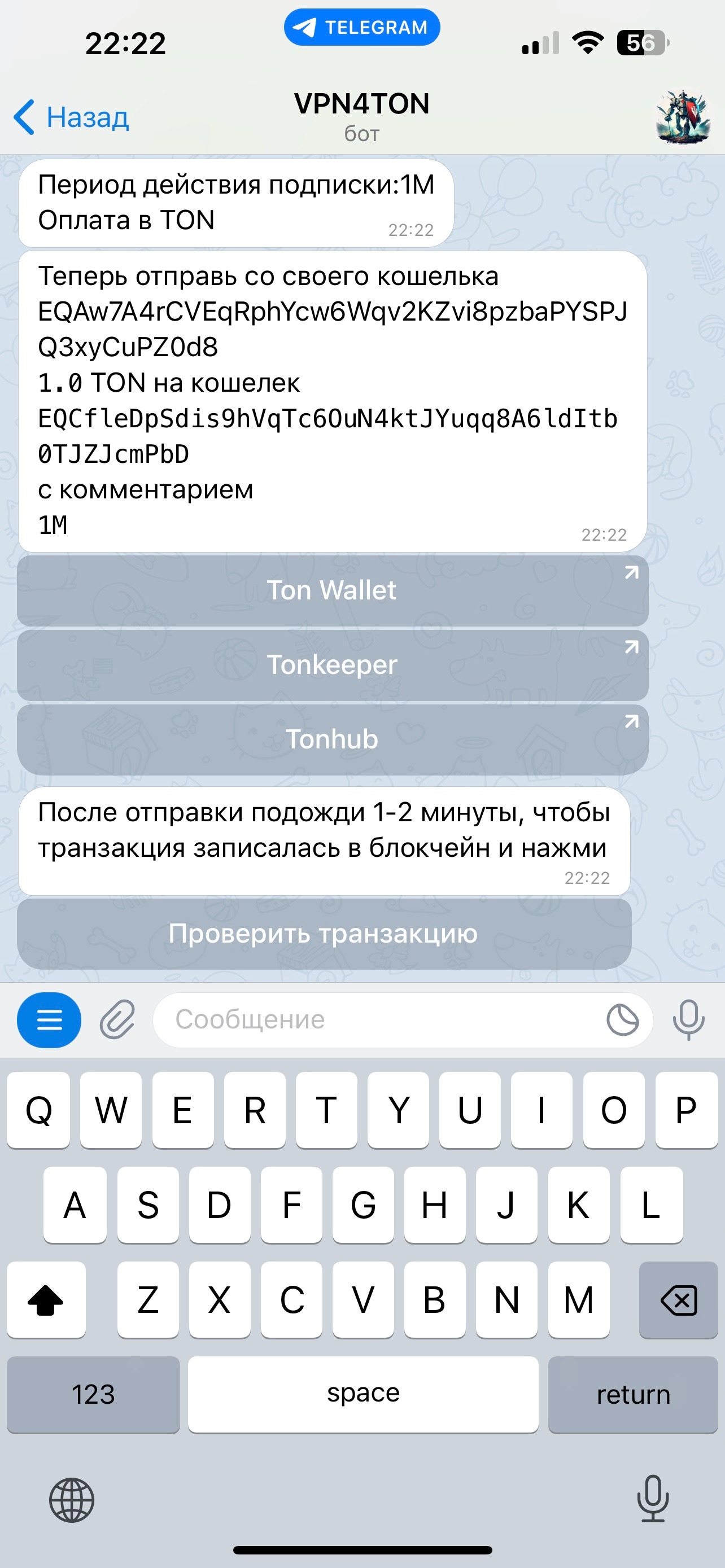Choose Tonhub for the payment

(333, 739)
